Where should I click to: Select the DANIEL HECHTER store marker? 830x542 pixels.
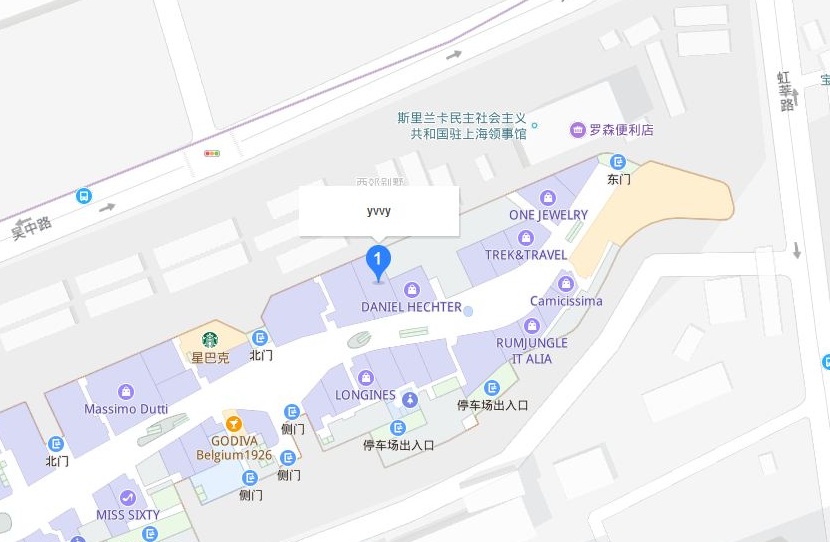pyautogui.click(x=411, y=290)
